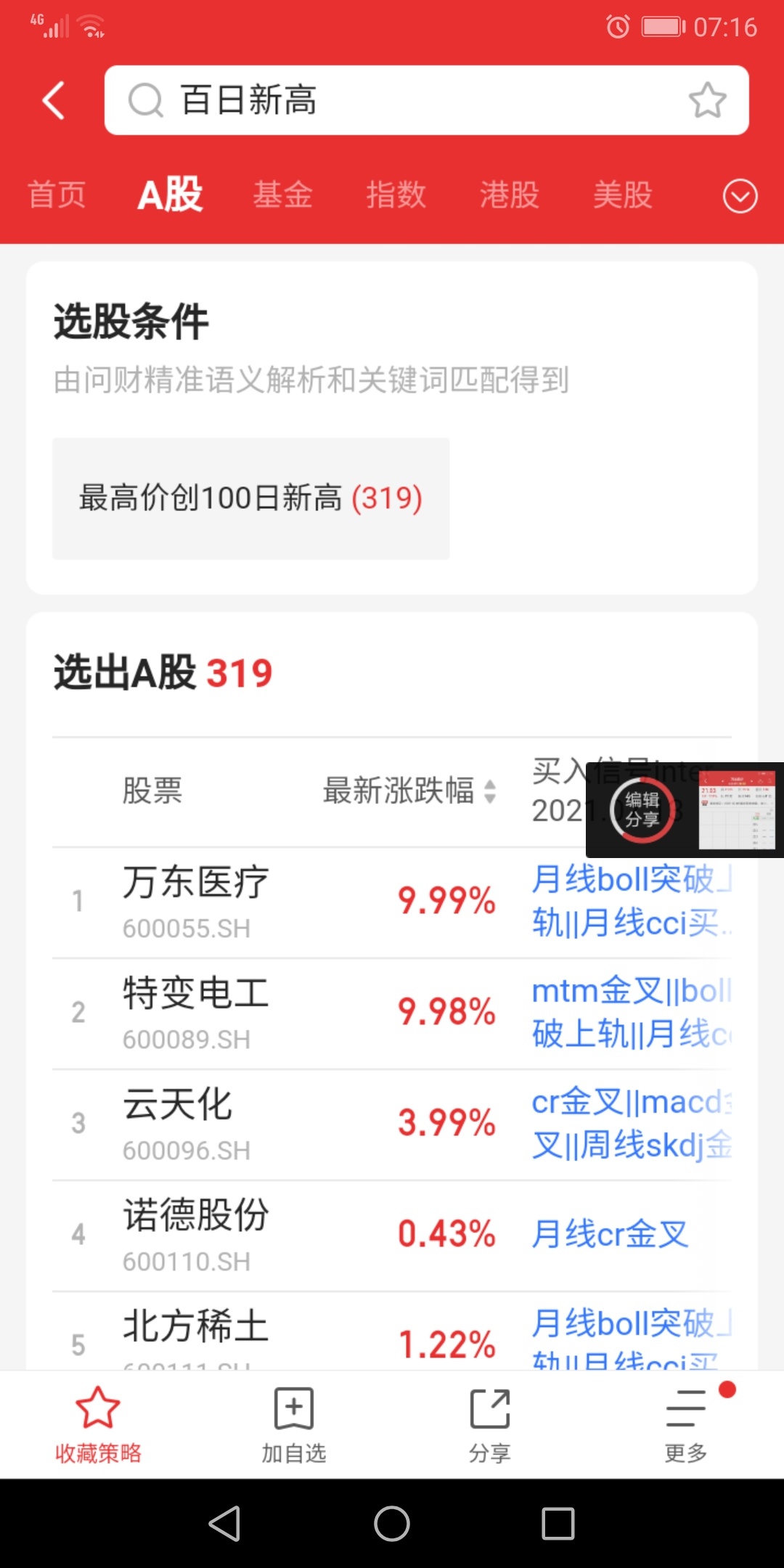Tap 收藏策略 in the bottom bar
The image size is (784, 1568).
(x=98, y=1424)
